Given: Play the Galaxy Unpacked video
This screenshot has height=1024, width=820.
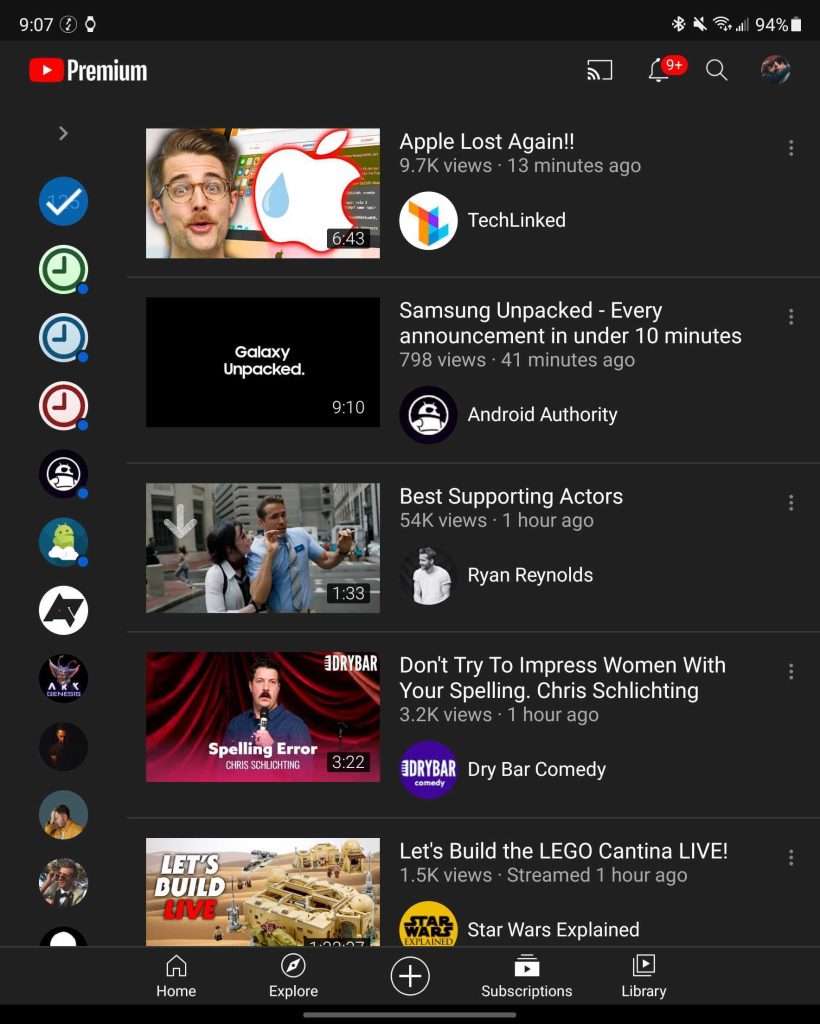Looking at the screenshot, I should coord(263,362).
